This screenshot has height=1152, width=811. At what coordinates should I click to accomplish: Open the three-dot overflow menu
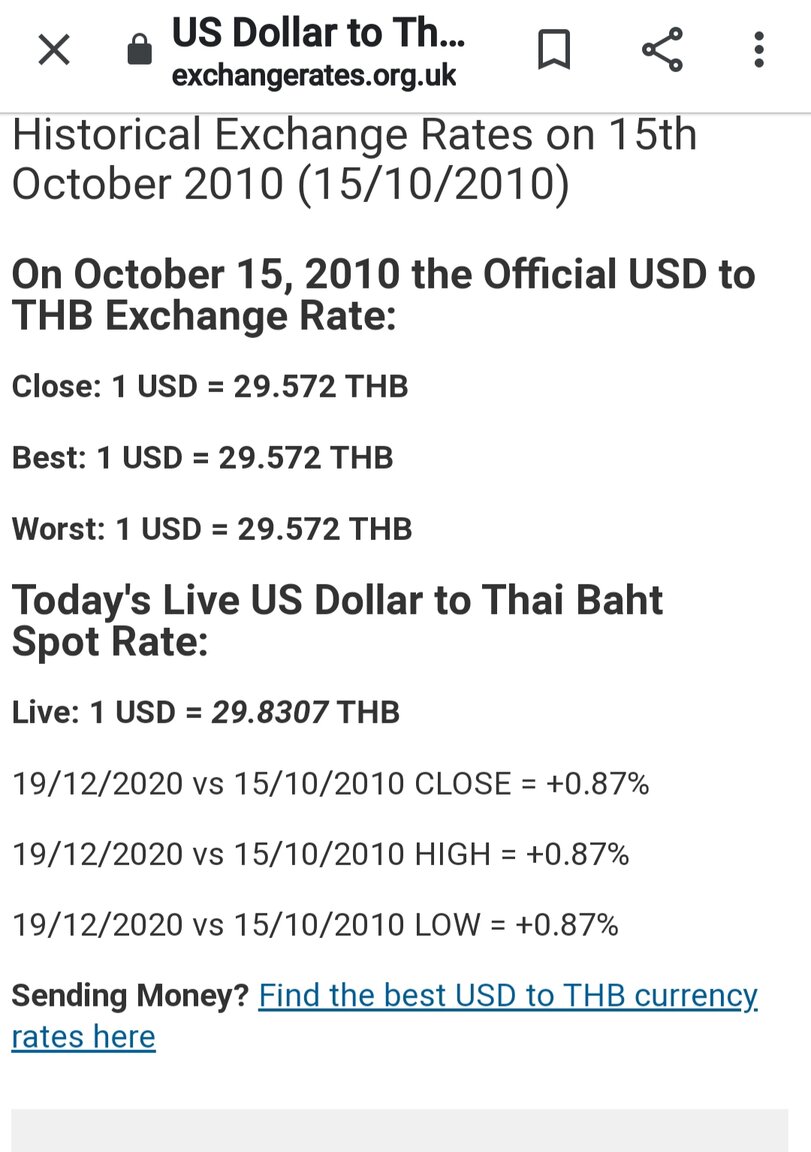click(x=759, y=50)
